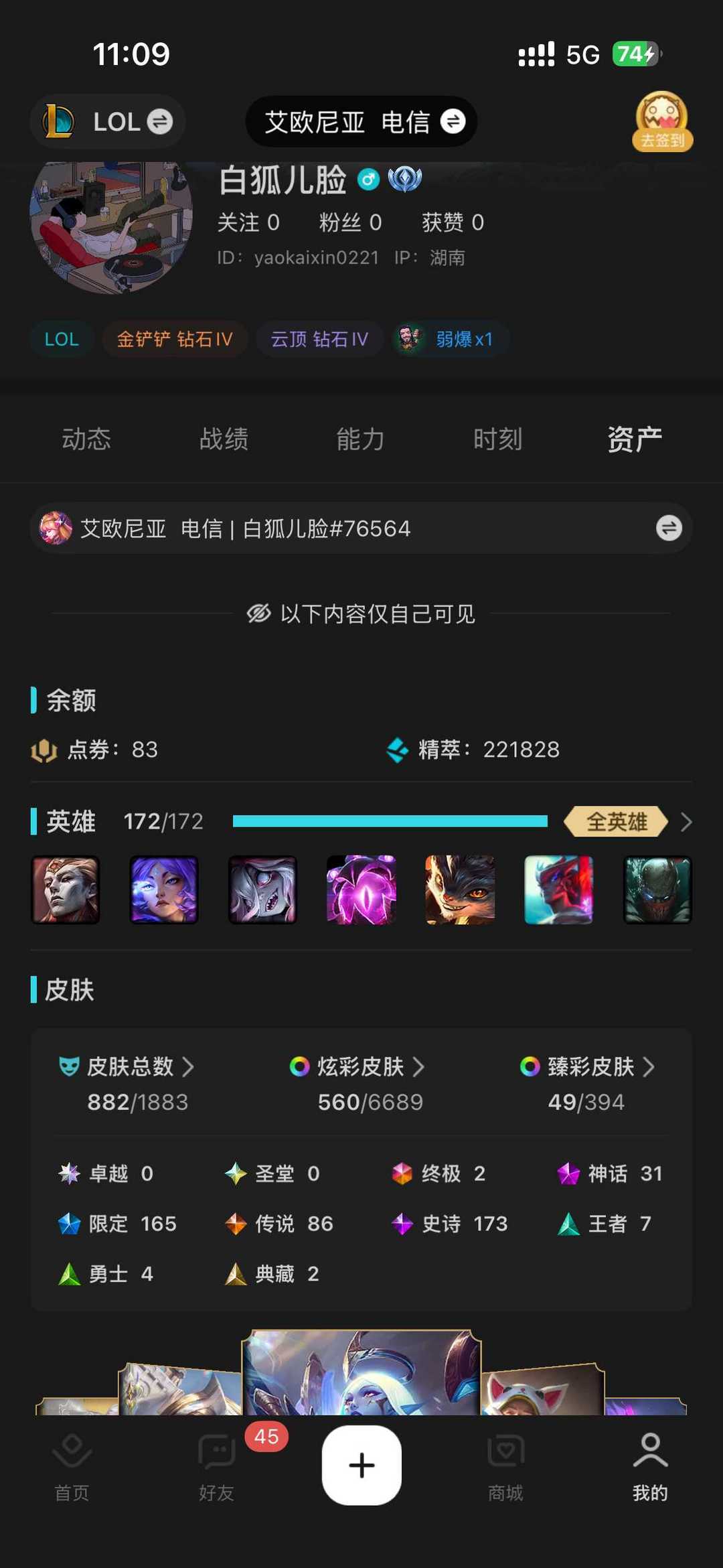
Task: Open the 时刻 tab
Action: click(497, 439)
